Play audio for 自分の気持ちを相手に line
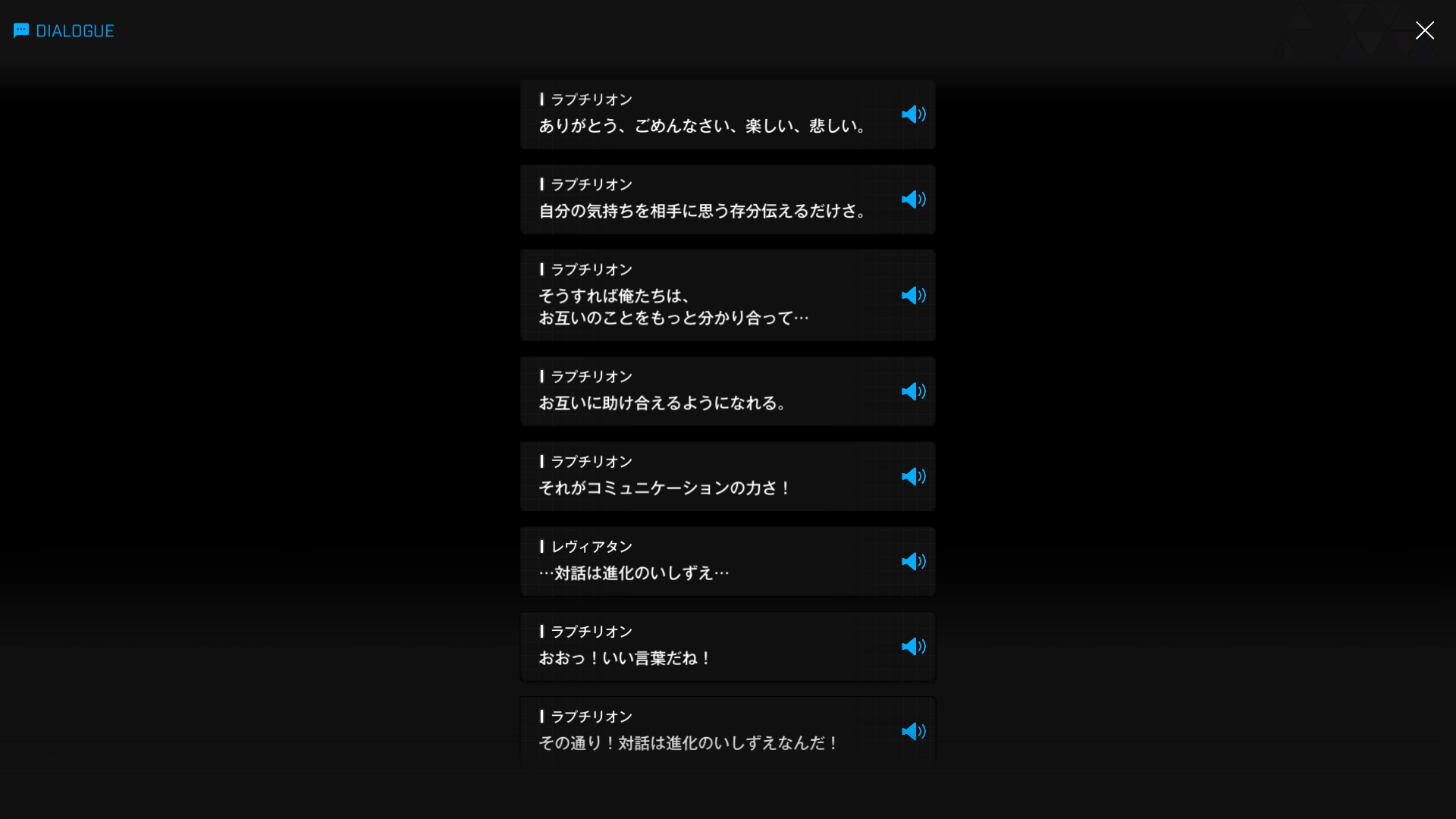1456x819 pixels. [913, 199]
